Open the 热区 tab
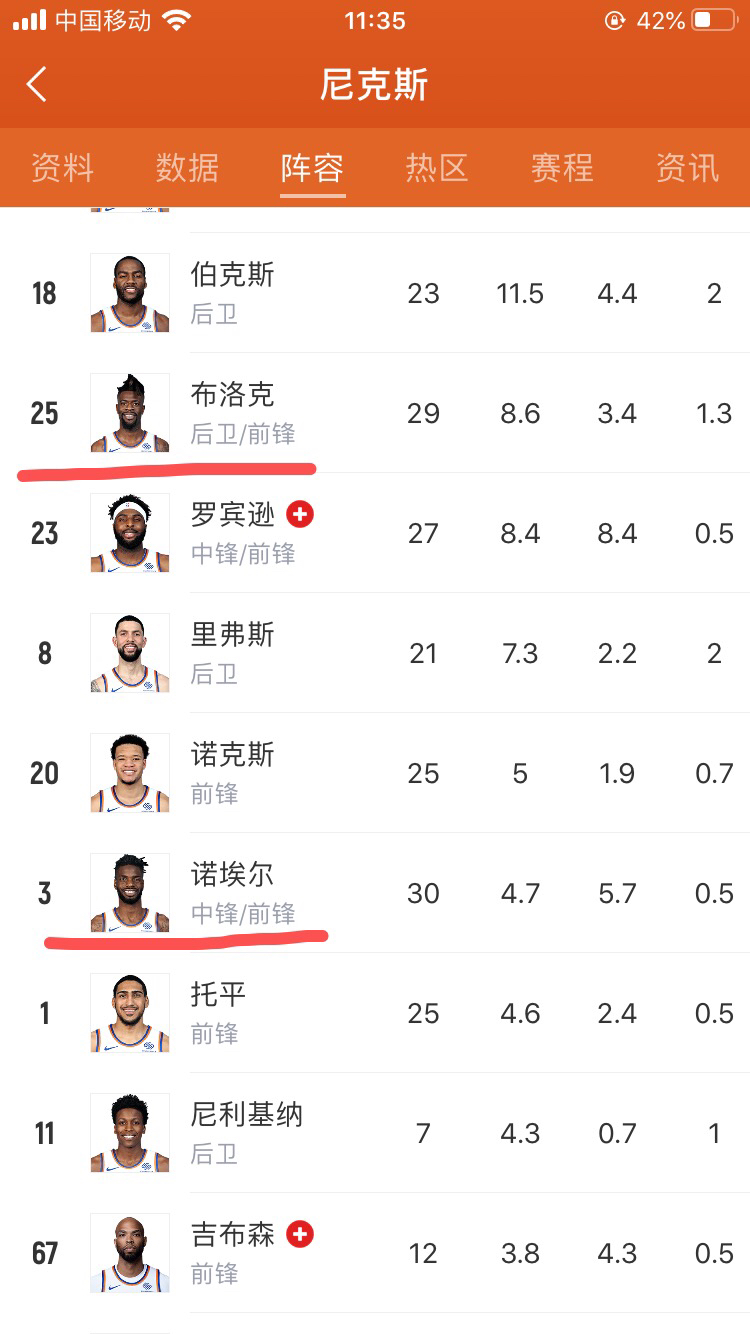Image resolution: width=750 pixels, height=1334 pixels. click(437, 167)
